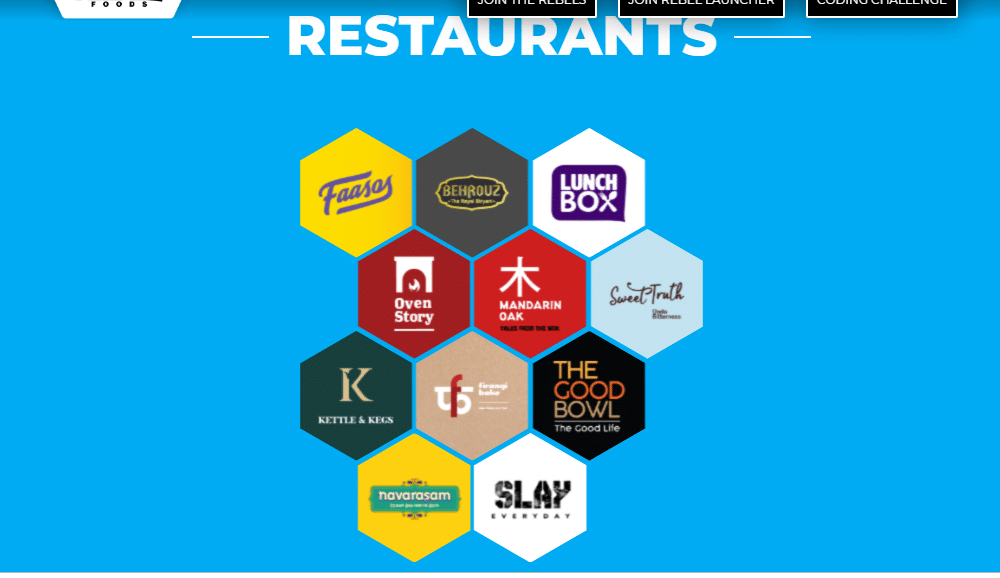Image resolution: width=1000 pixels, height=578 pixels.
Task: Open Join Rebel Launcher
Action: (x=701, y=6)
